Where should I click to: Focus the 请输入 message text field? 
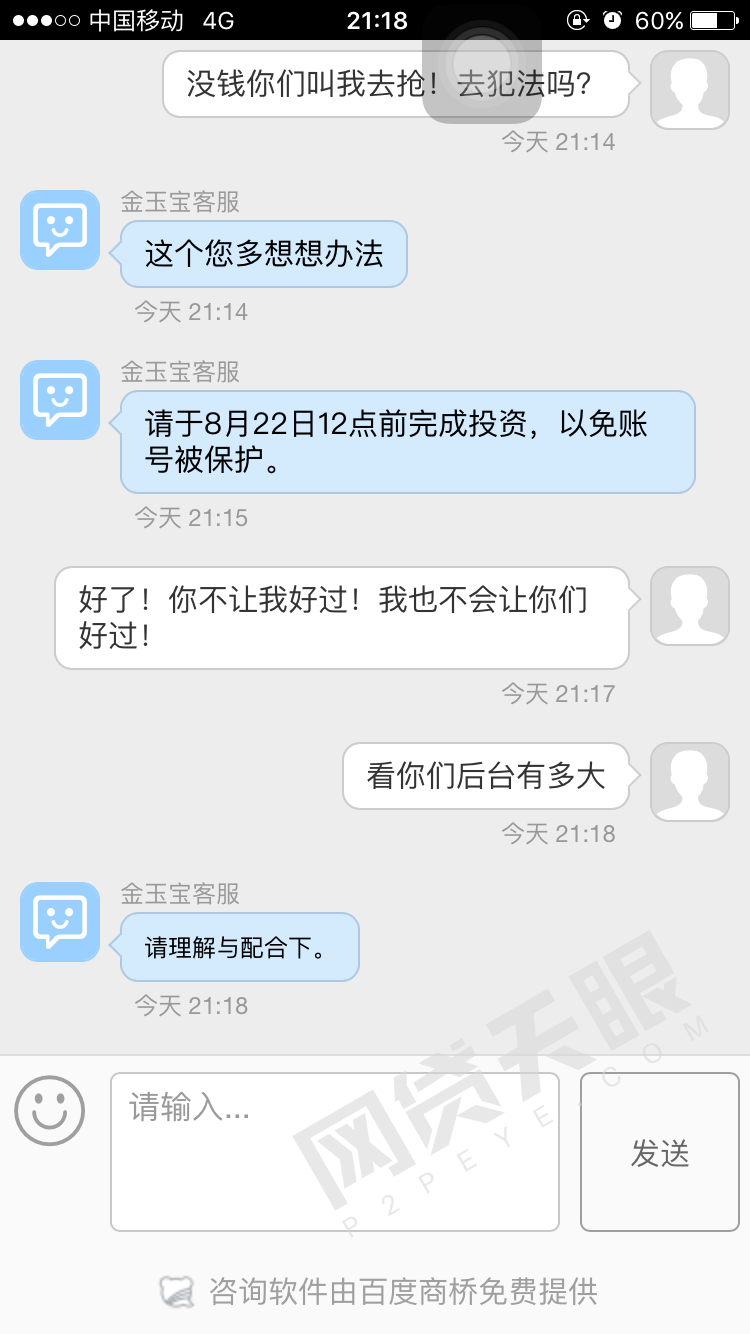334,1151
